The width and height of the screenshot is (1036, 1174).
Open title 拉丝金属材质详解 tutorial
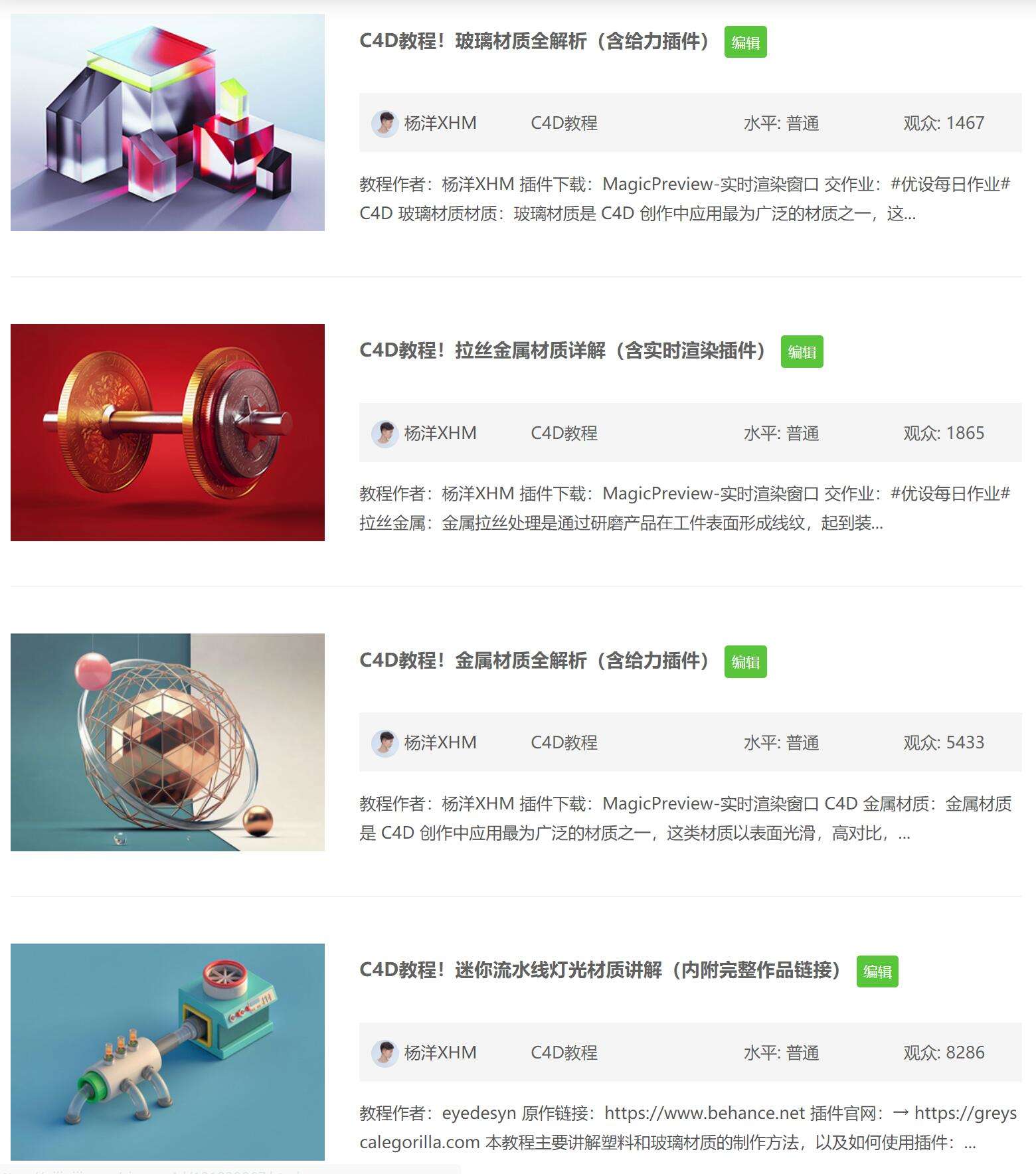pos(562,351)
